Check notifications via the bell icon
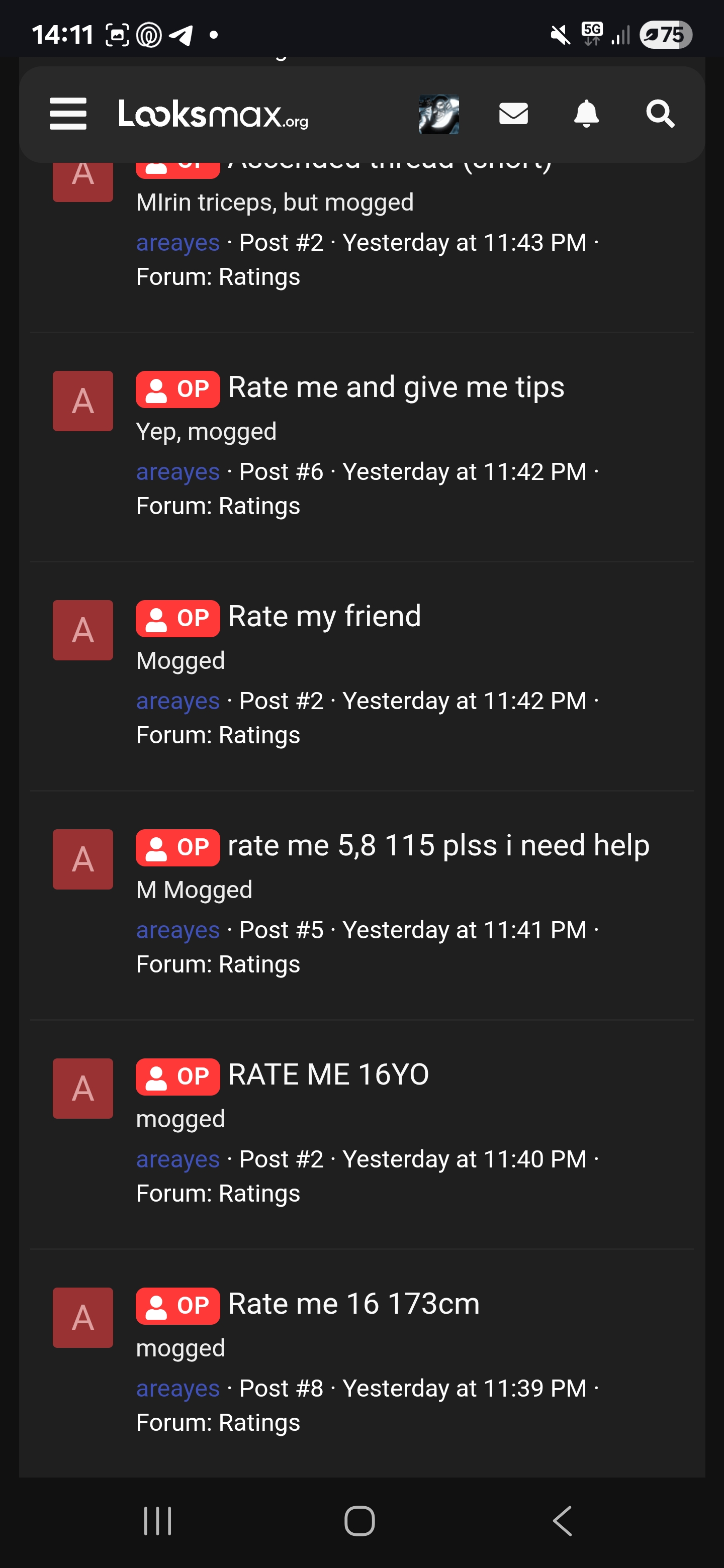This screenshot has height=1568, width=724. [x=585, y=115]
